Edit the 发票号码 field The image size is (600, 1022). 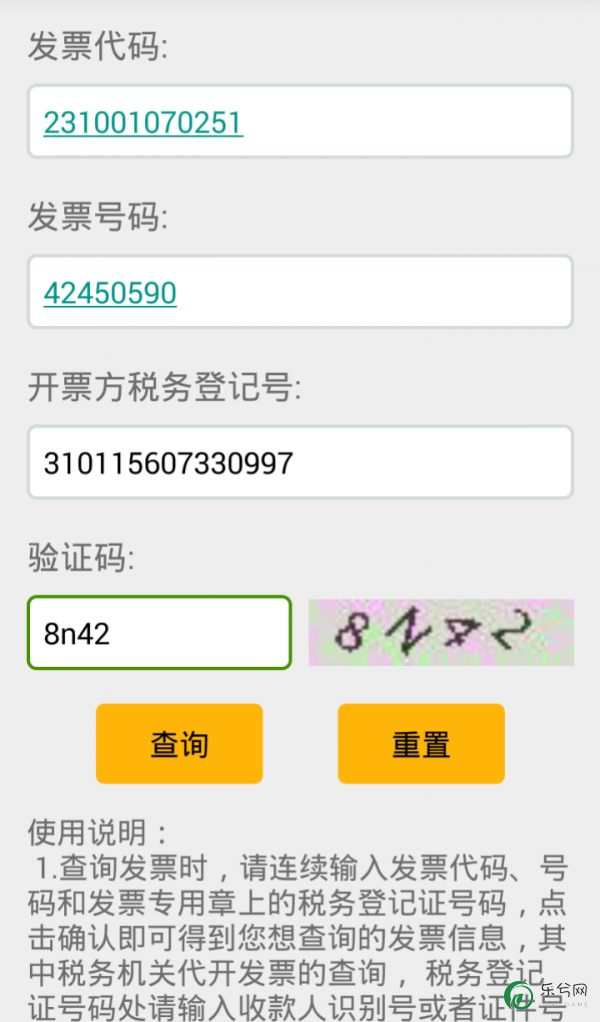click(300, 291)
